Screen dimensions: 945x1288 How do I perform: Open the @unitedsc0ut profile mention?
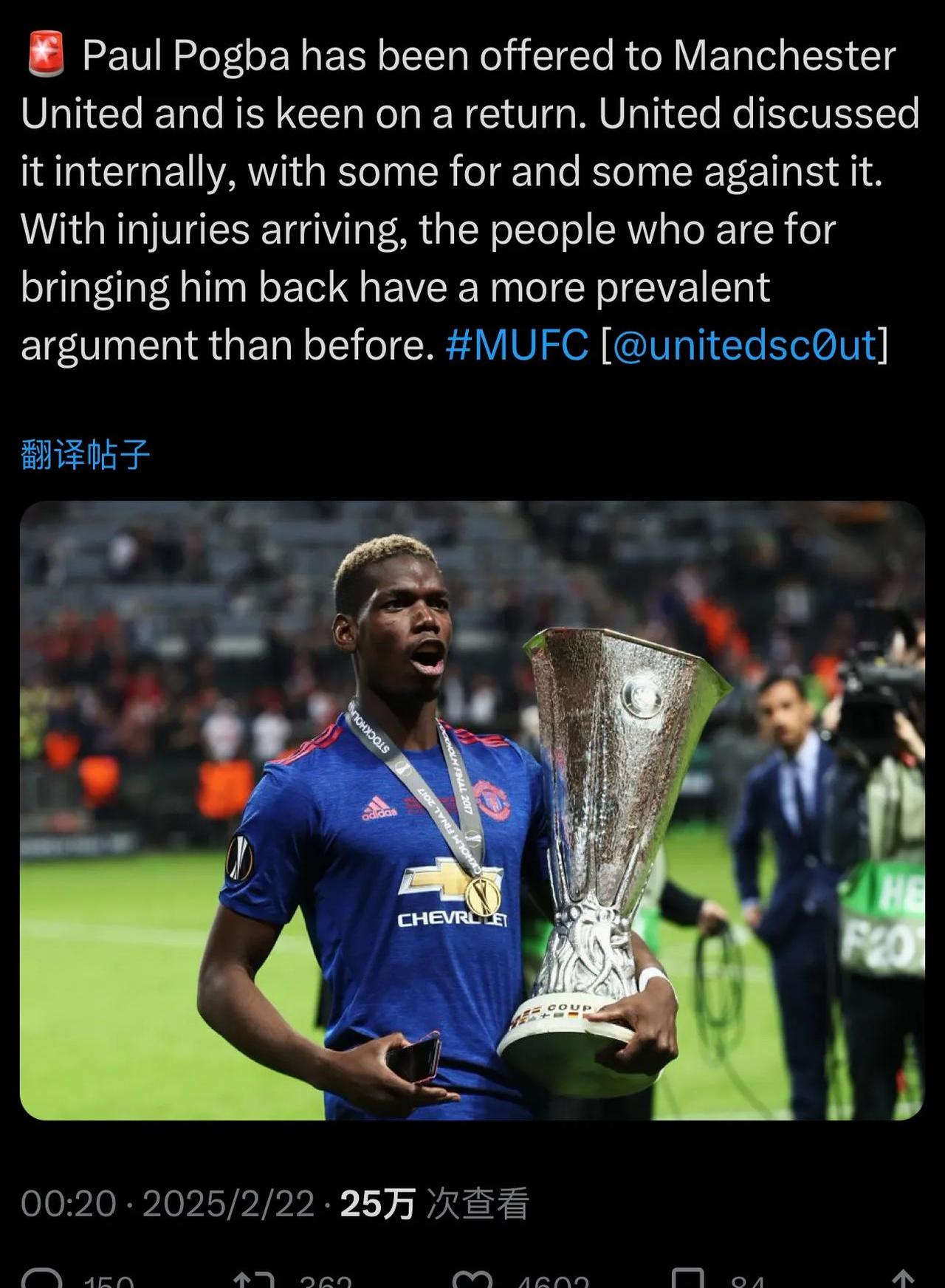pyautogui.click(x=744, y=345)
